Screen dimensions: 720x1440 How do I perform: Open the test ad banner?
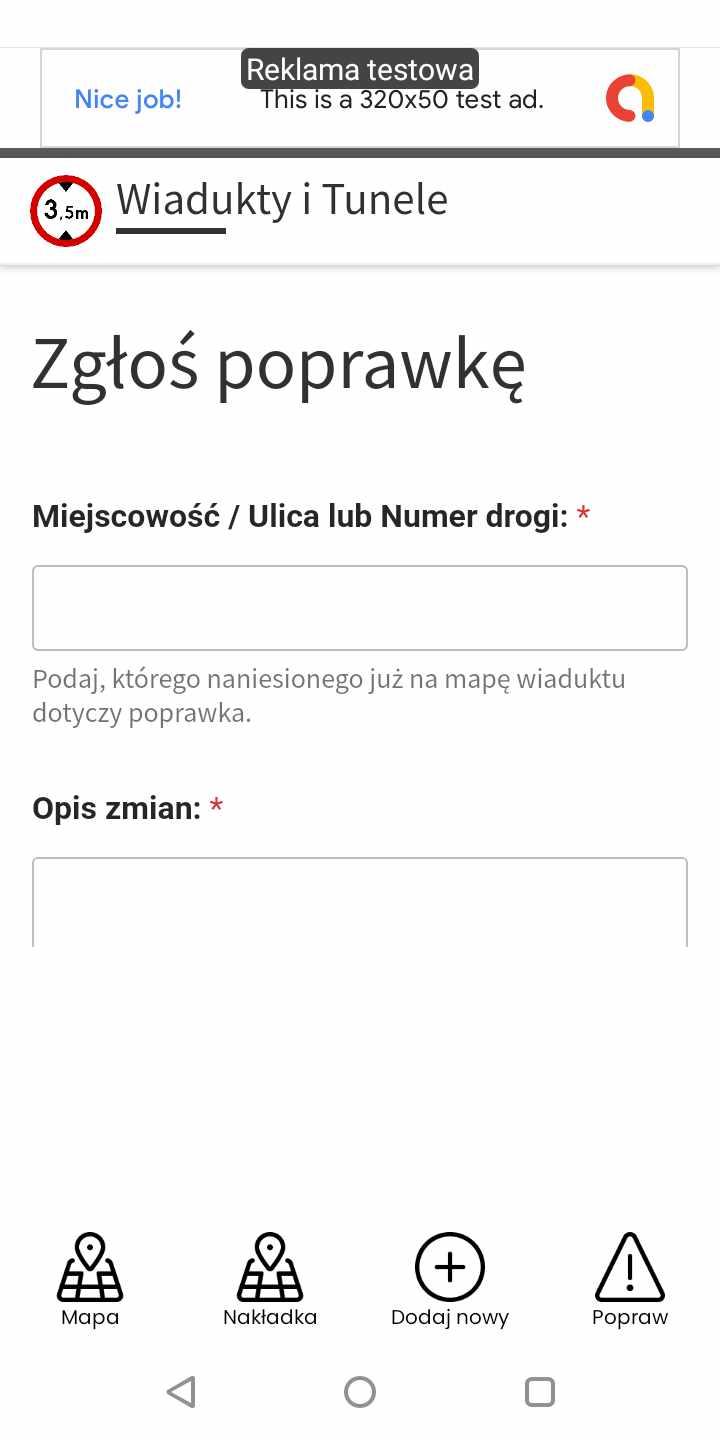click(x=360, y=98)
